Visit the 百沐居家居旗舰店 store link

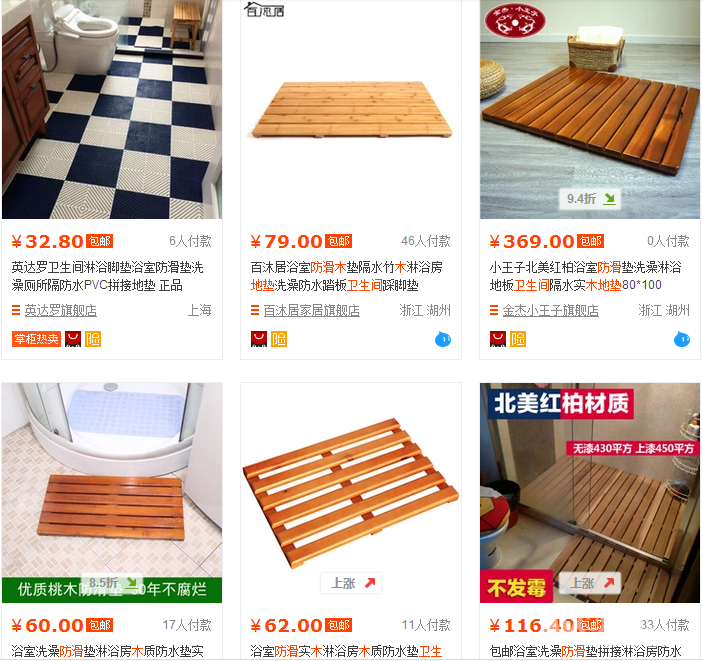point(311,311)
